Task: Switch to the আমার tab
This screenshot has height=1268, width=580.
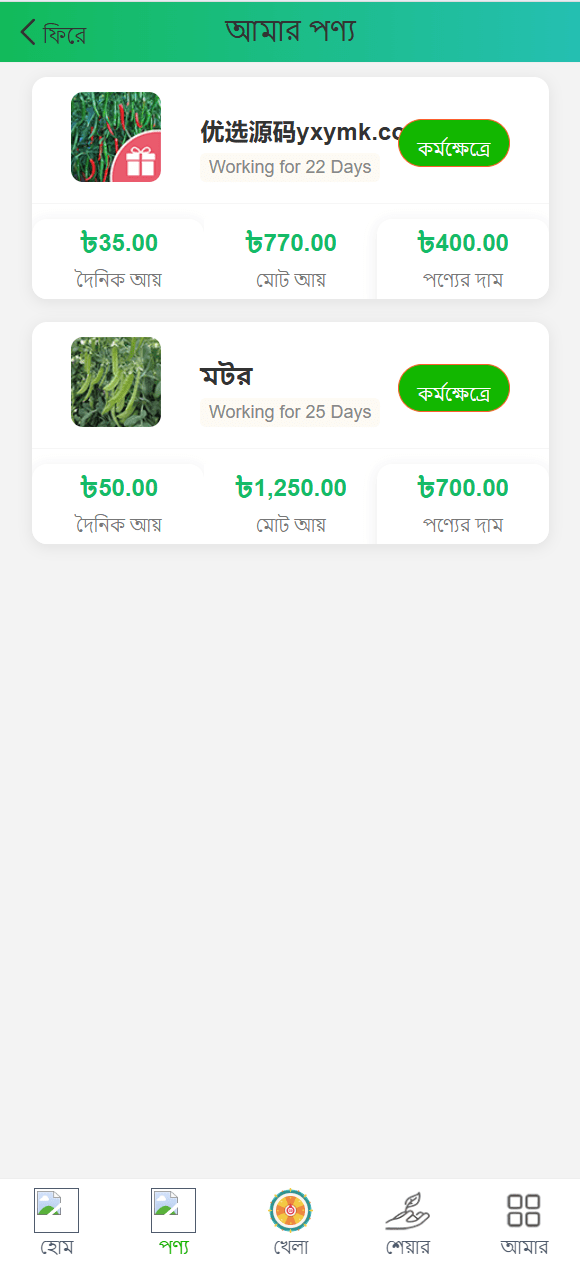Action: click(x=523, y=1222)
